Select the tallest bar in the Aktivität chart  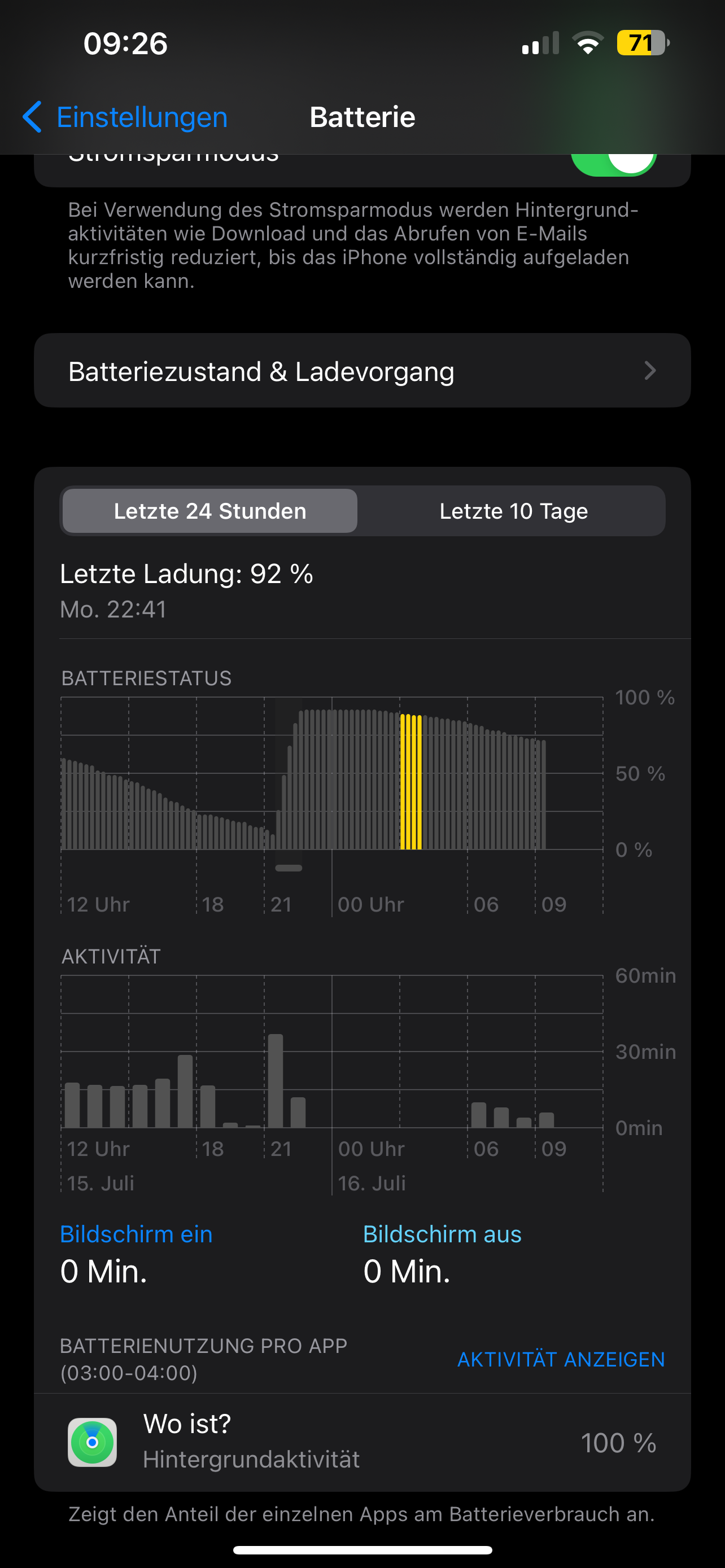pyautogui.click(x=275, y=1081)
